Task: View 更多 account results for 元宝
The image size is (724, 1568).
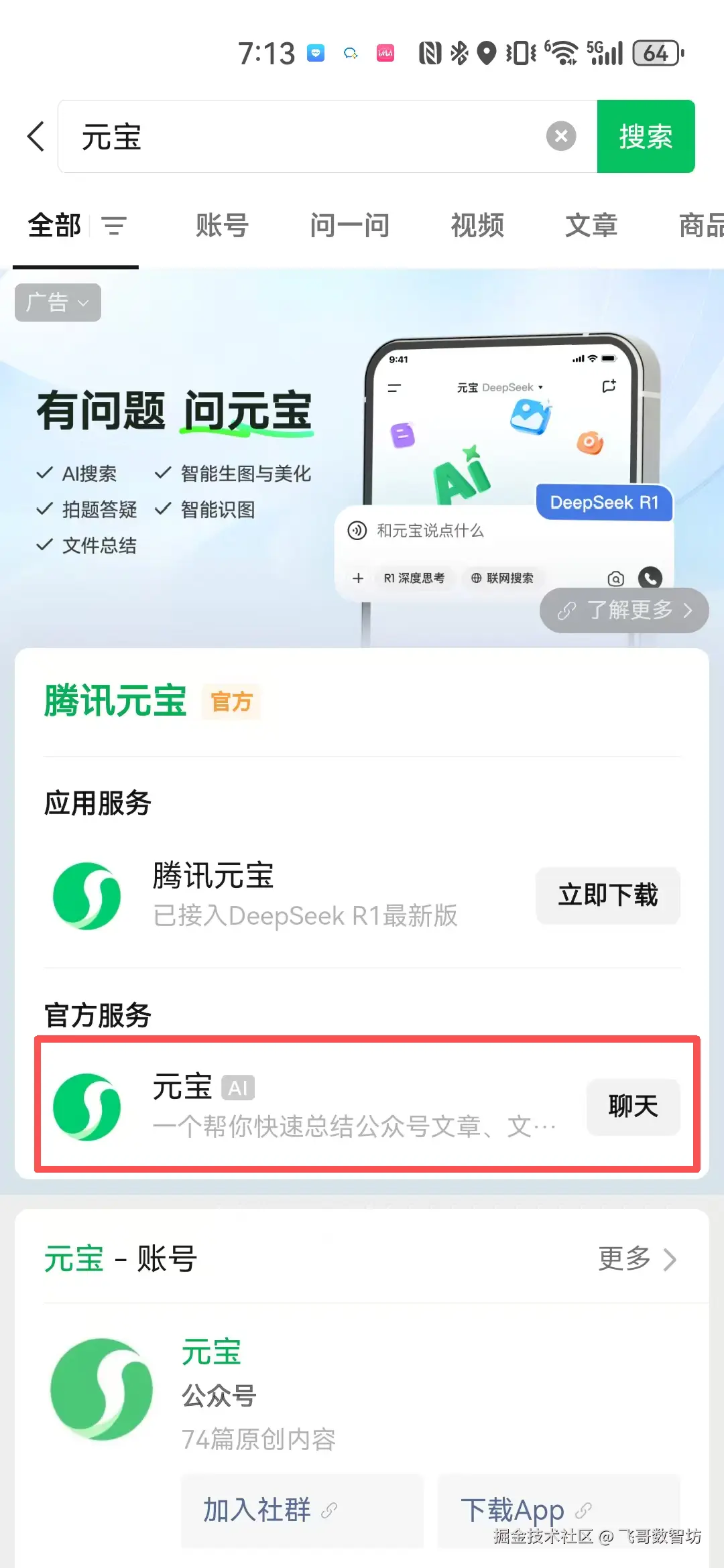Action: point(637,1258)
